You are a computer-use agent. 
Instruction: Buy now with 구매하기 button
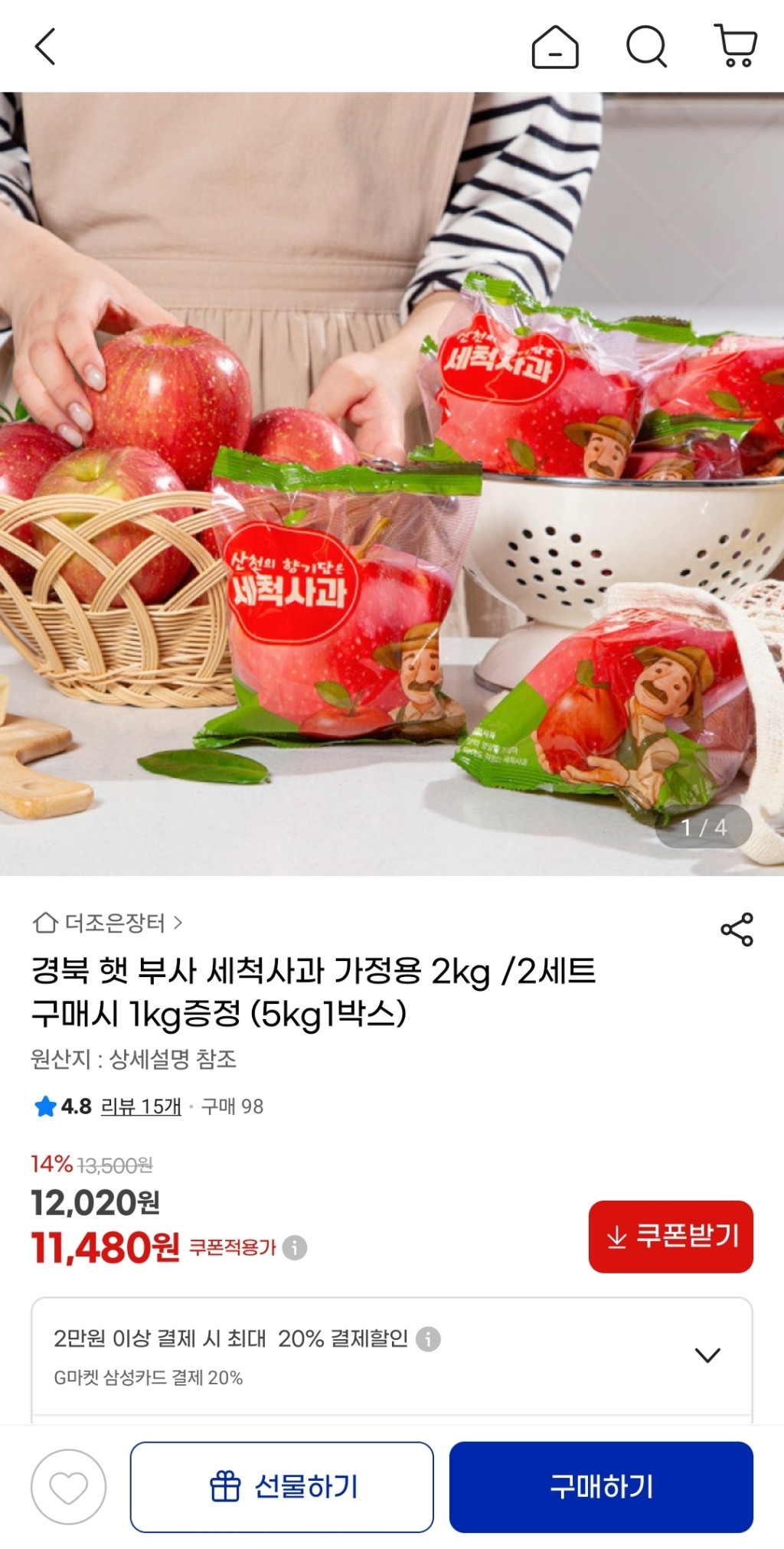[601, 1487]
